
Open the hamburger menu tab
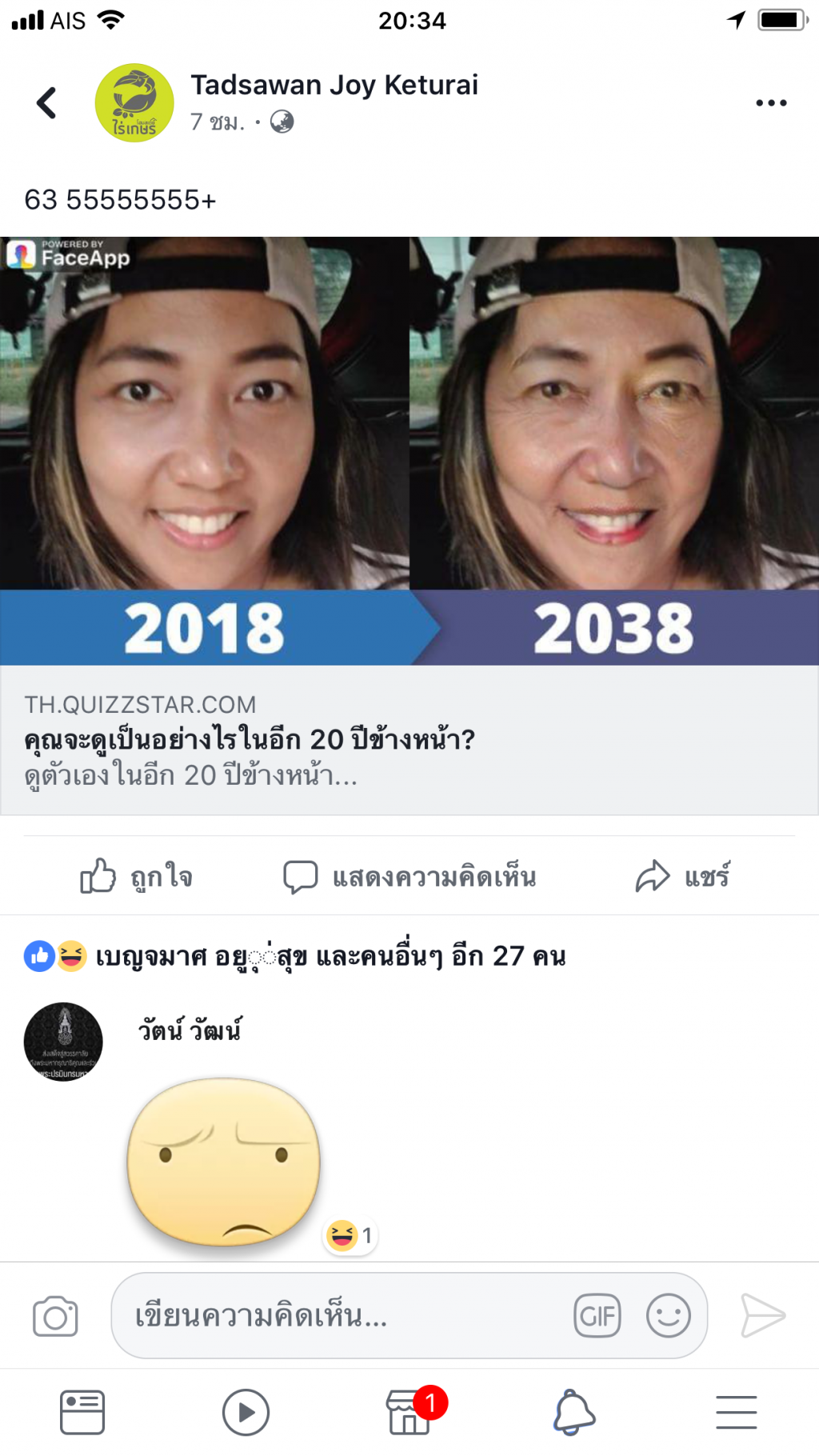click(x=736, y=1413)
